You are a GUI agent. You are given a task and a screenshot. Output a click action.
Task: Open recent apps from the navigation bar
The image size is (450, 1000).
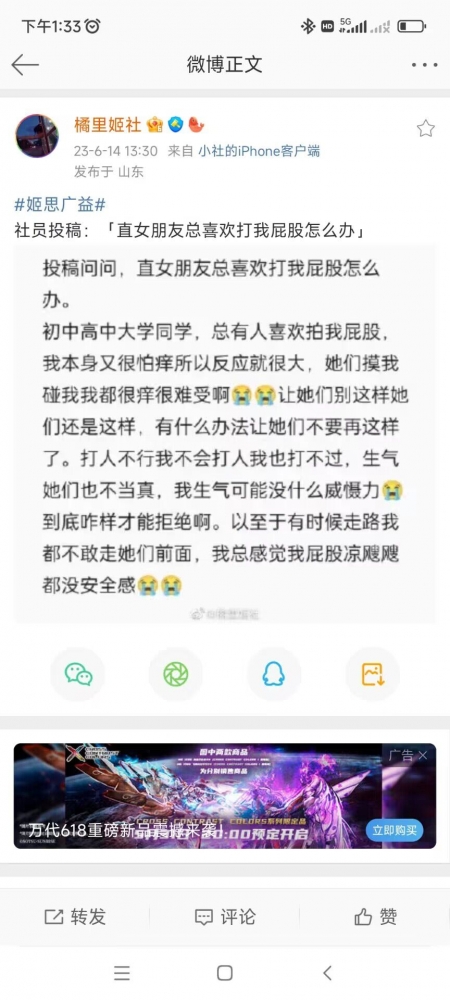click(122, 973)
